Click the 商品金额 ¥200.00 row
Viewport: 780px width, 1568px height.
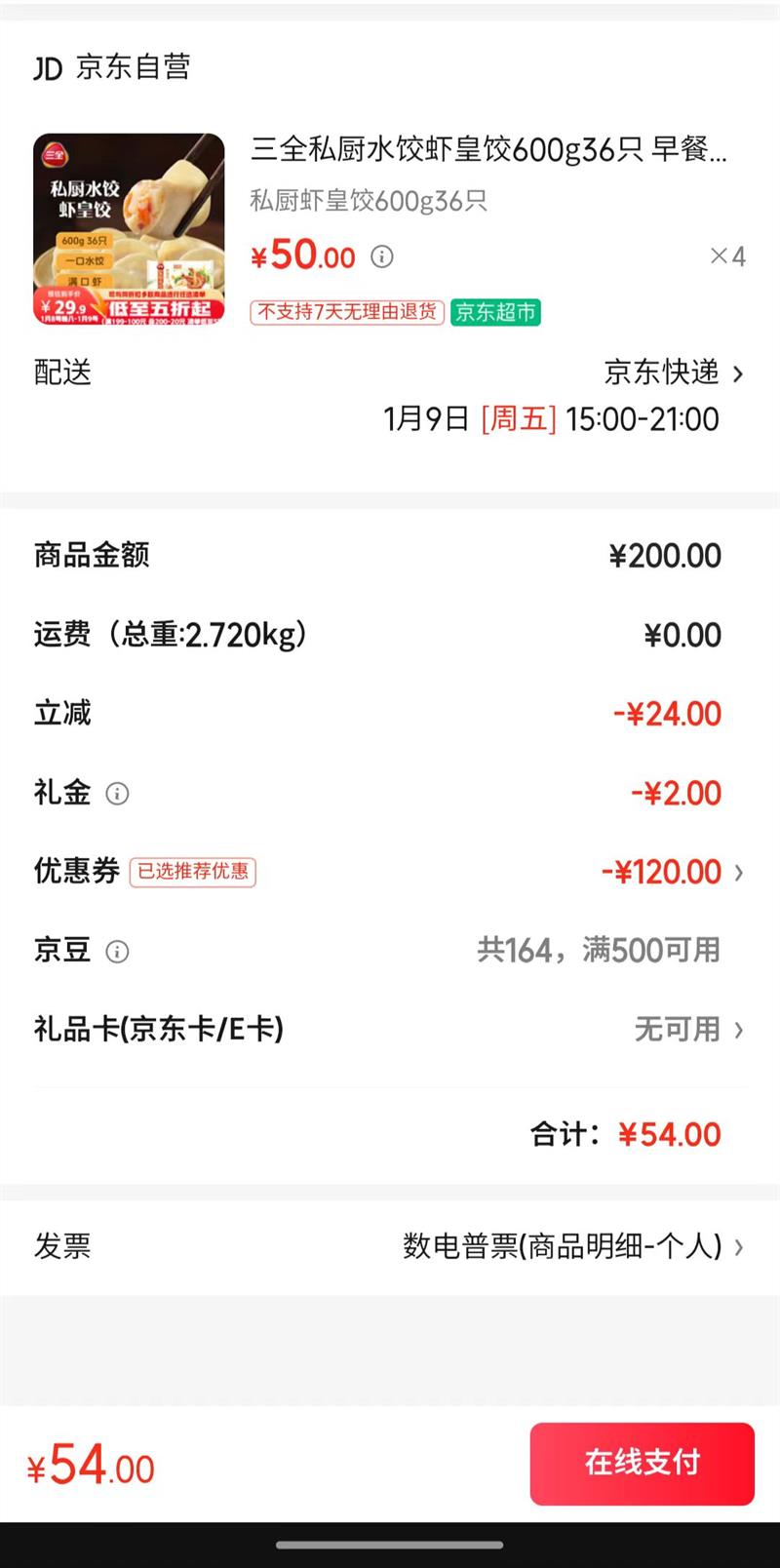(x=390, y=555)
